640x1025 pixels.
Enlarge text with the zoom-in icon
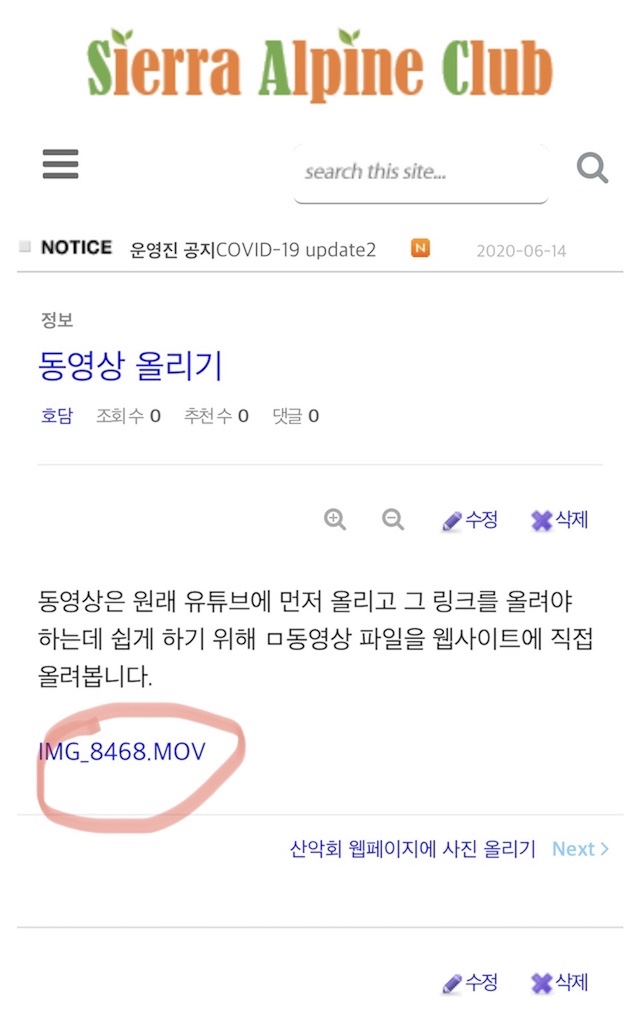point(335,519)
